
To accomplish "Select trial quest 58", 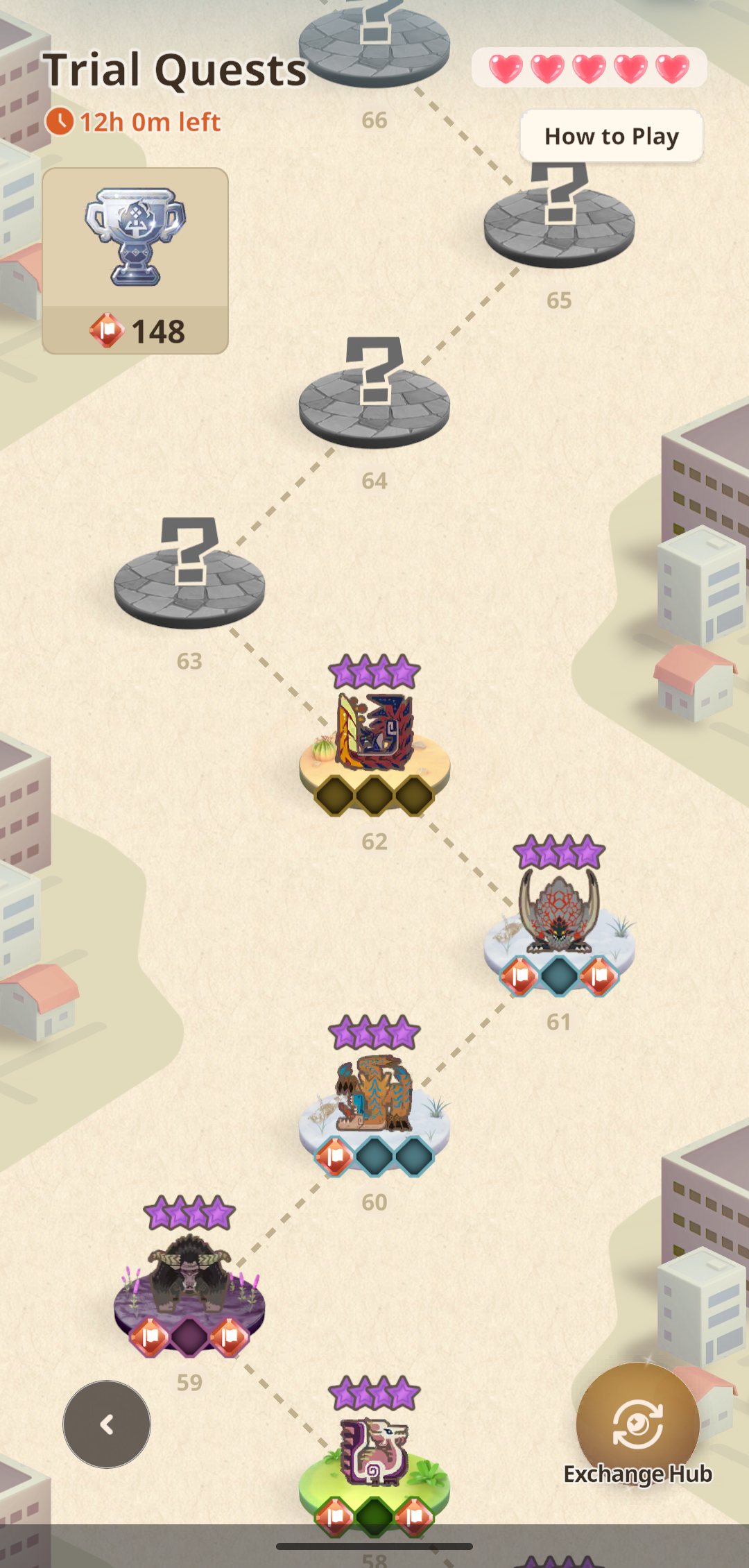I will (x=374, y=1457).
